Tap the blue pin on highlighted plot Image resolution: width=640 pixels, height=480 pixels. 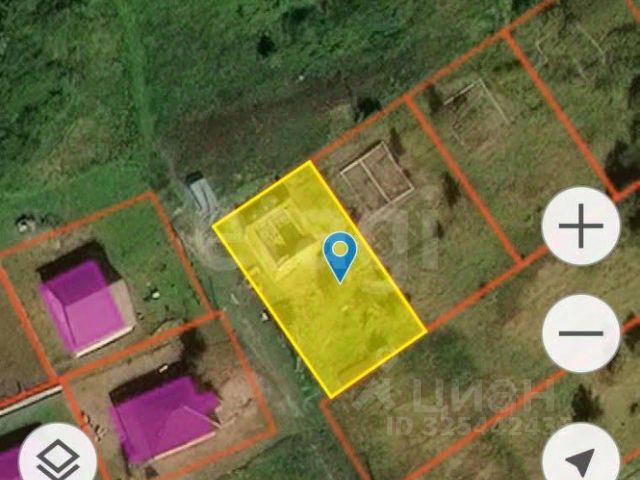click(341, 255)
